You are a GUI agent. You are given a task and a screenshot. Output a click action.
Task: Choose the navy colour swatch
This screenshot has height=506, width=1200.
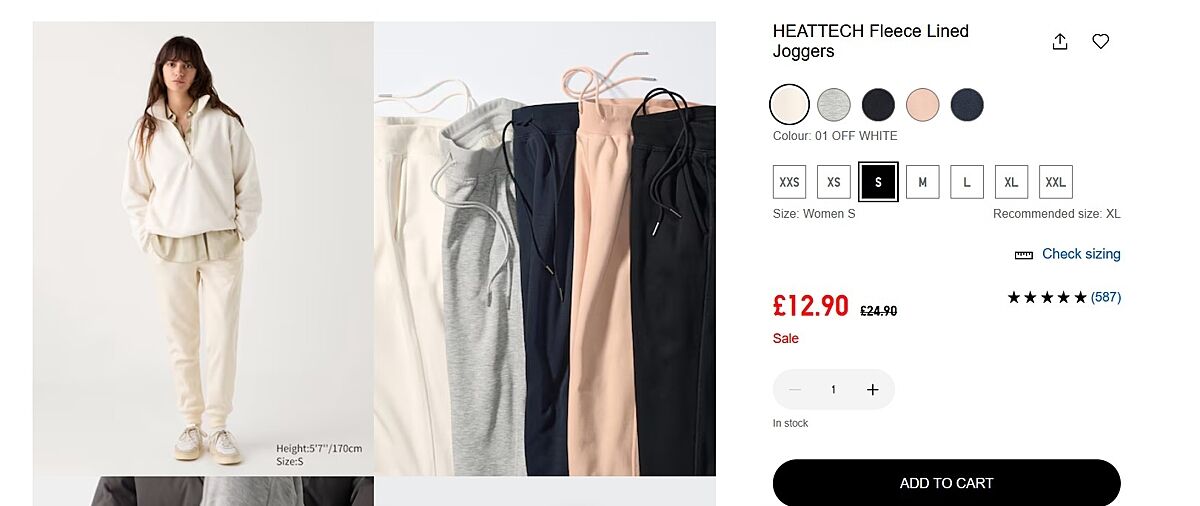[x=967, y=104]
